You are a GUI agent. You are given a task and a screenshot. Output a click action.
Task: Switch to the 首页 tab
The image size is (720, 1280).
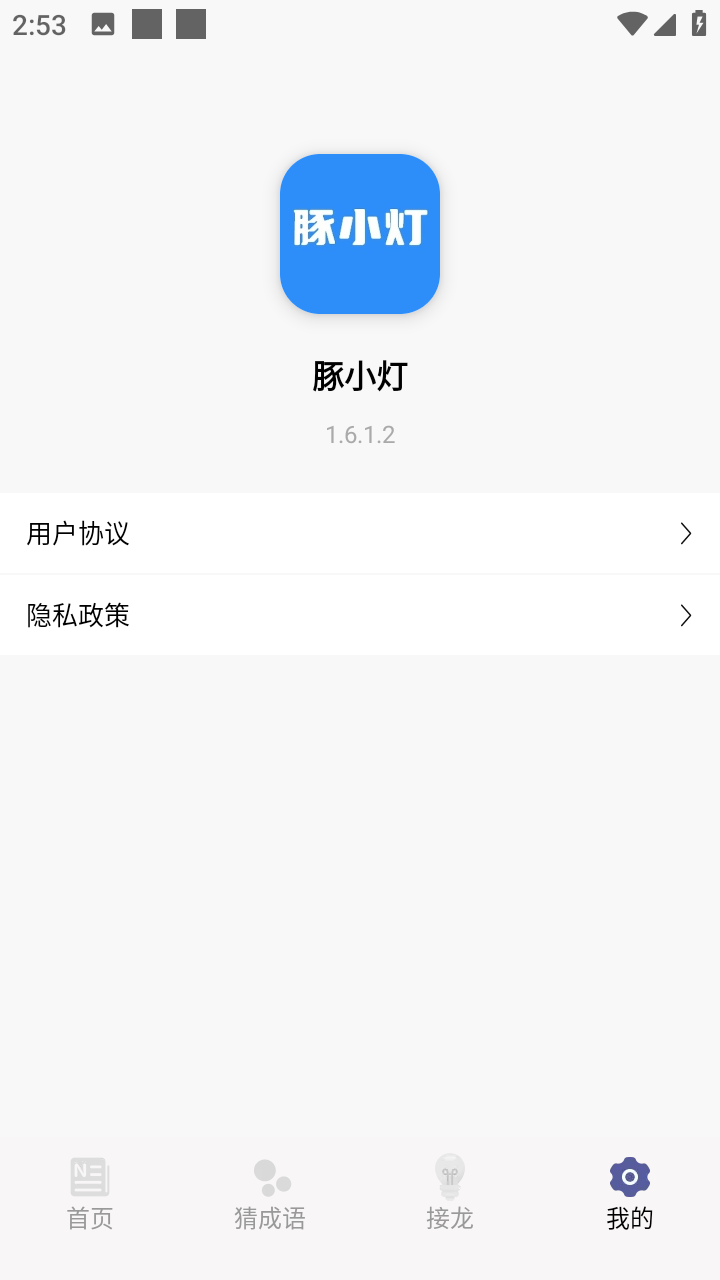(90, 1194)
